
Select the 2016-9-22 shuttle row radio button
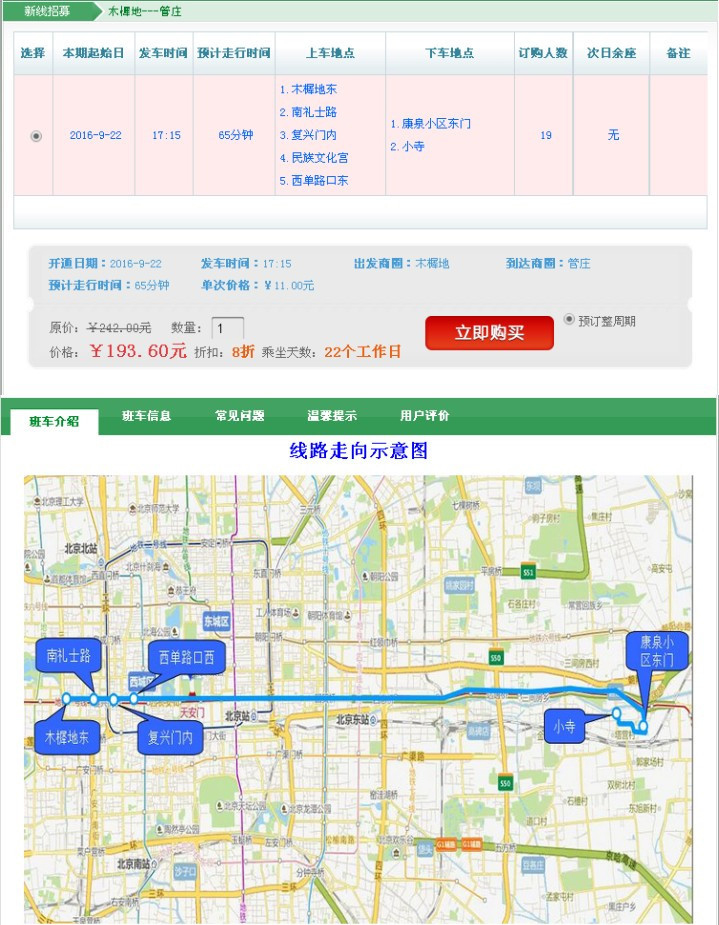click(37, 136)
